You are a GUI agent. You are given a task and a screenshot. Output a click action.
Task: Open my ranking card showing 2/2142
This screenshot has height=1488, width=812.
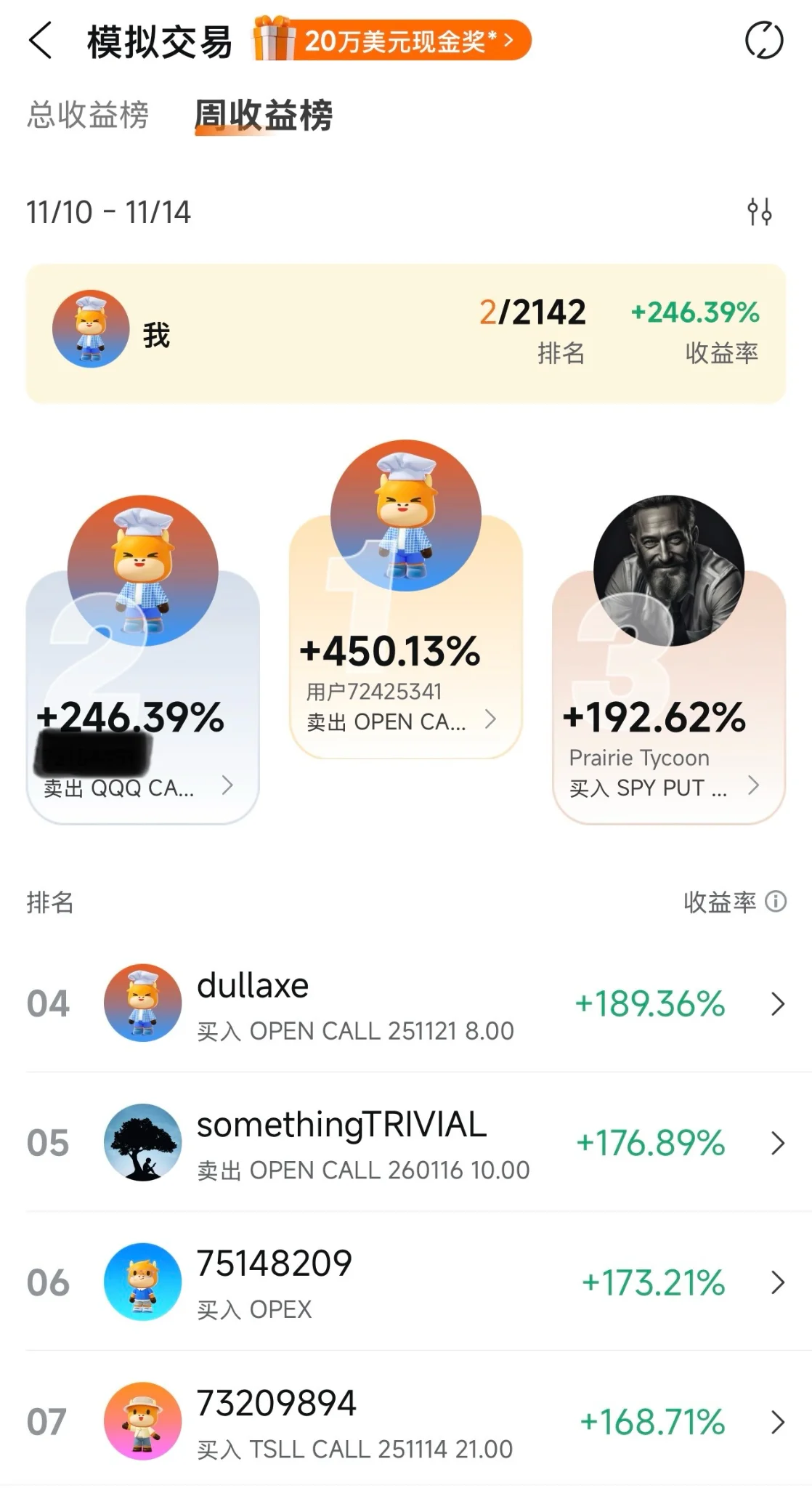pos(405,333)
